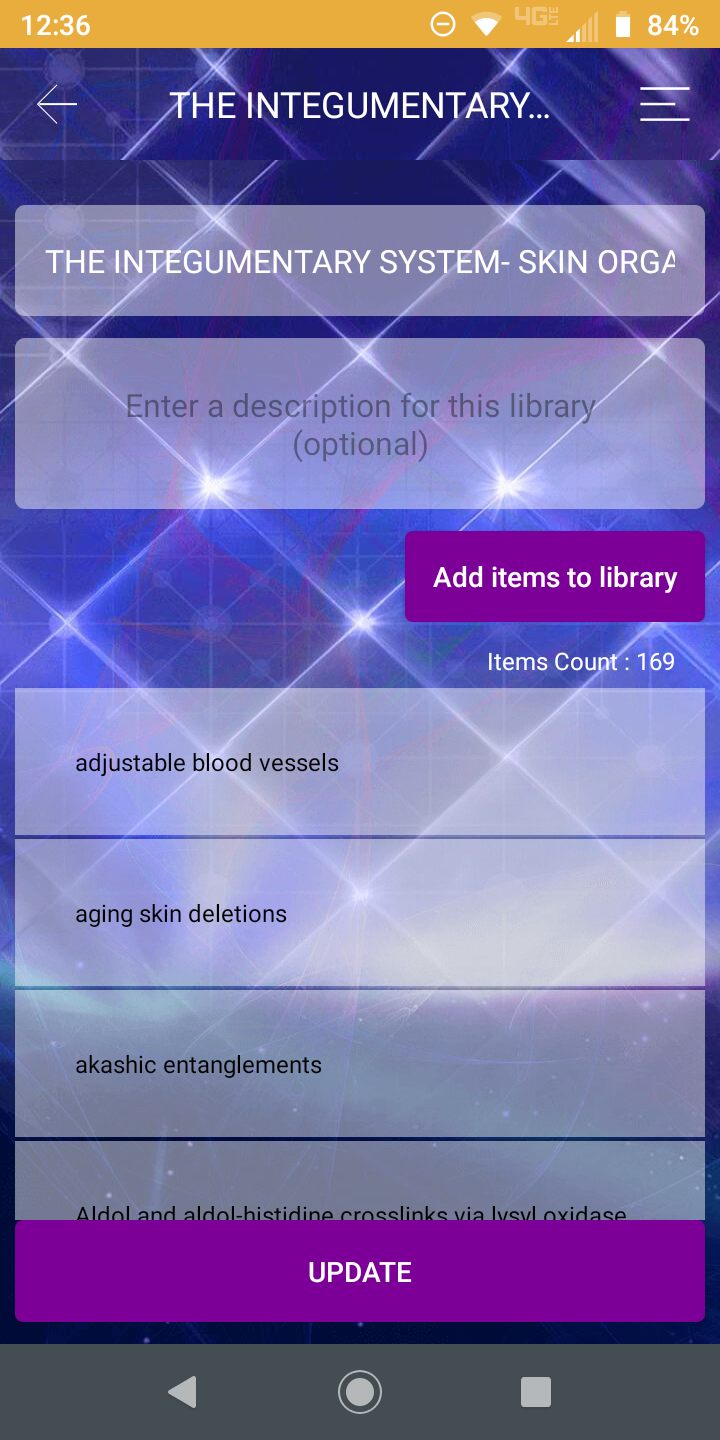Go back with the top-left arrow
The height and width of the screenshot is (1440, 720).
(x=57, y=104)
